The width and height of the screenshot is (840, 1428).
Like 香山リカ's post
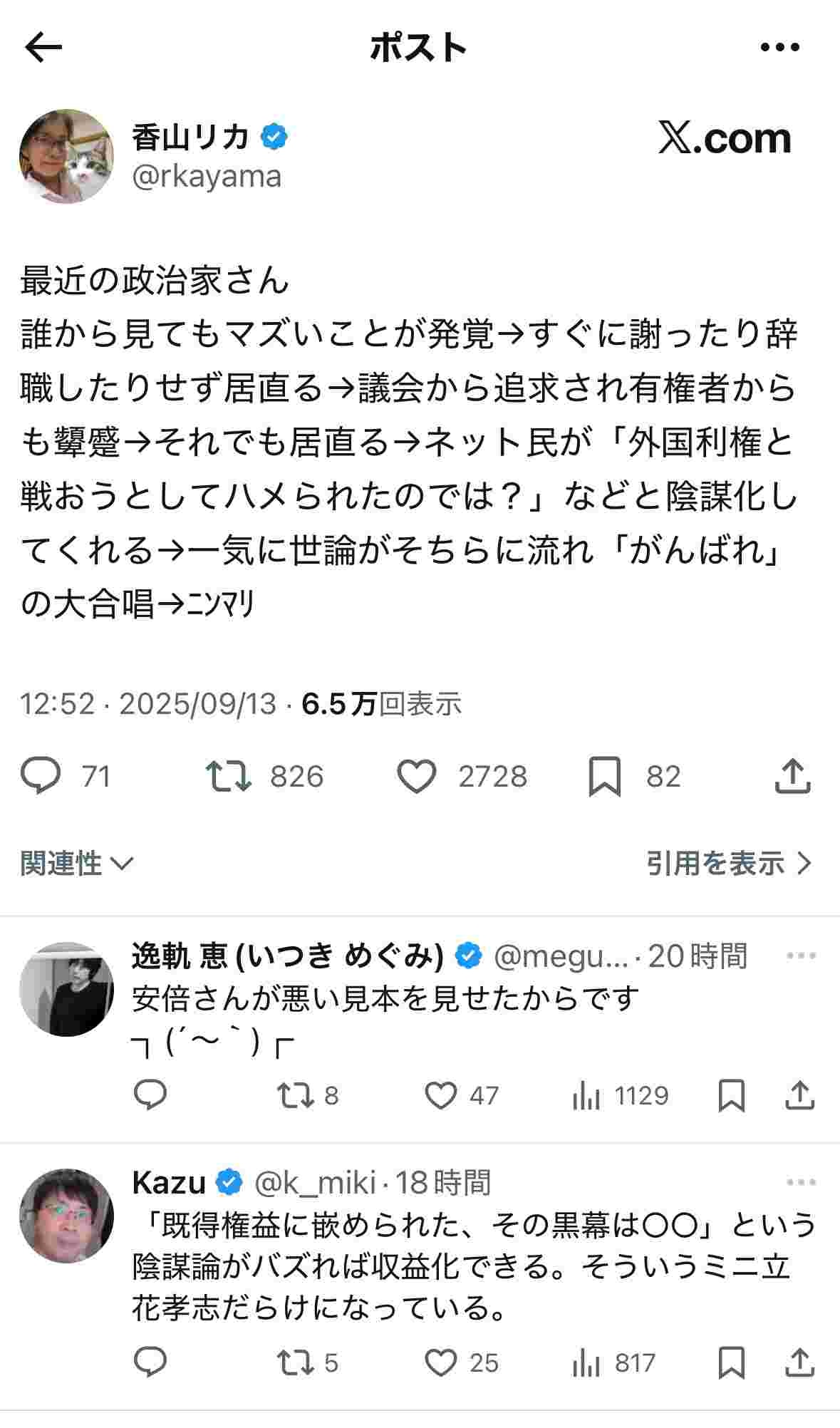[416, 776]
